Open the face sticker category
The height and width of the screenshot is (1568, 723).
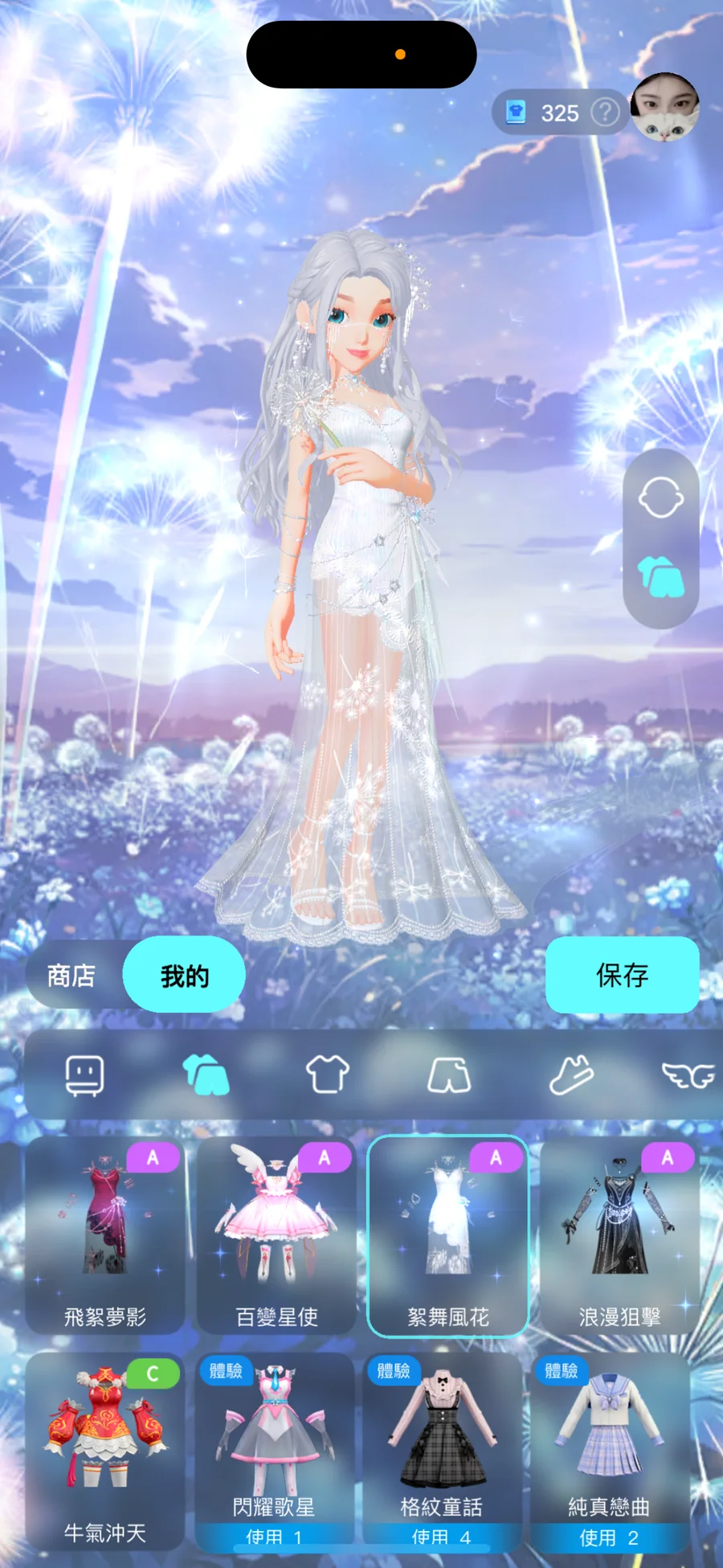84,1075
